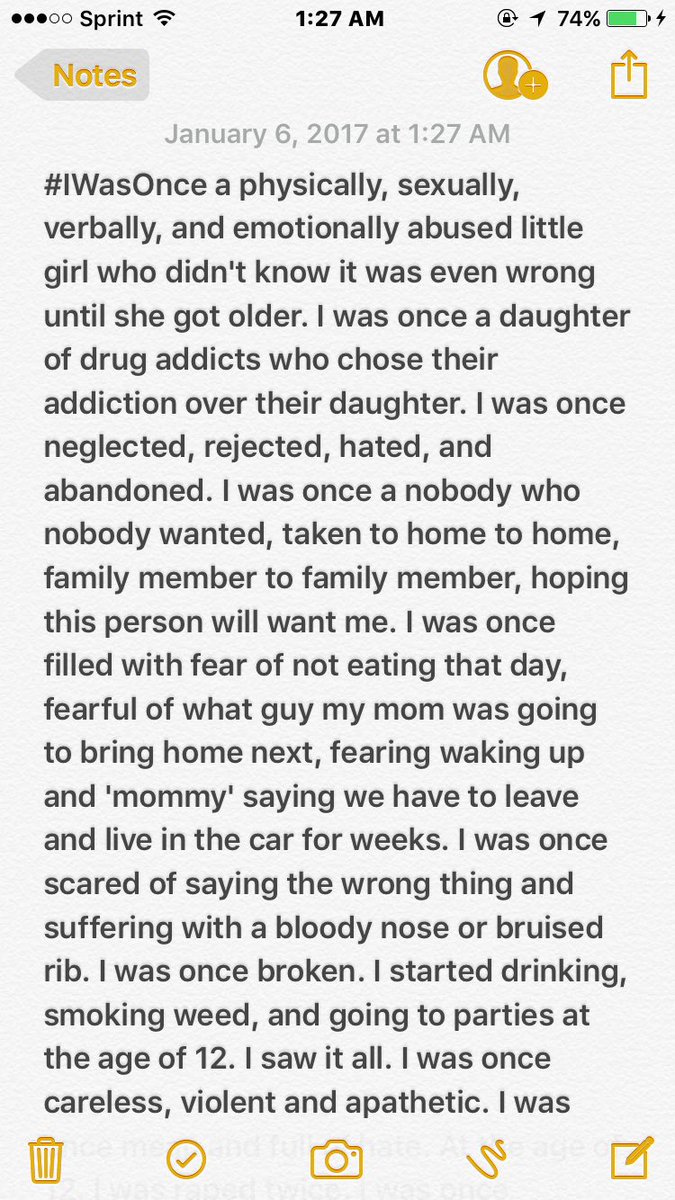Open the share sheet icon
Screen dimensions: 675x1200
click(x=629, y=75)
